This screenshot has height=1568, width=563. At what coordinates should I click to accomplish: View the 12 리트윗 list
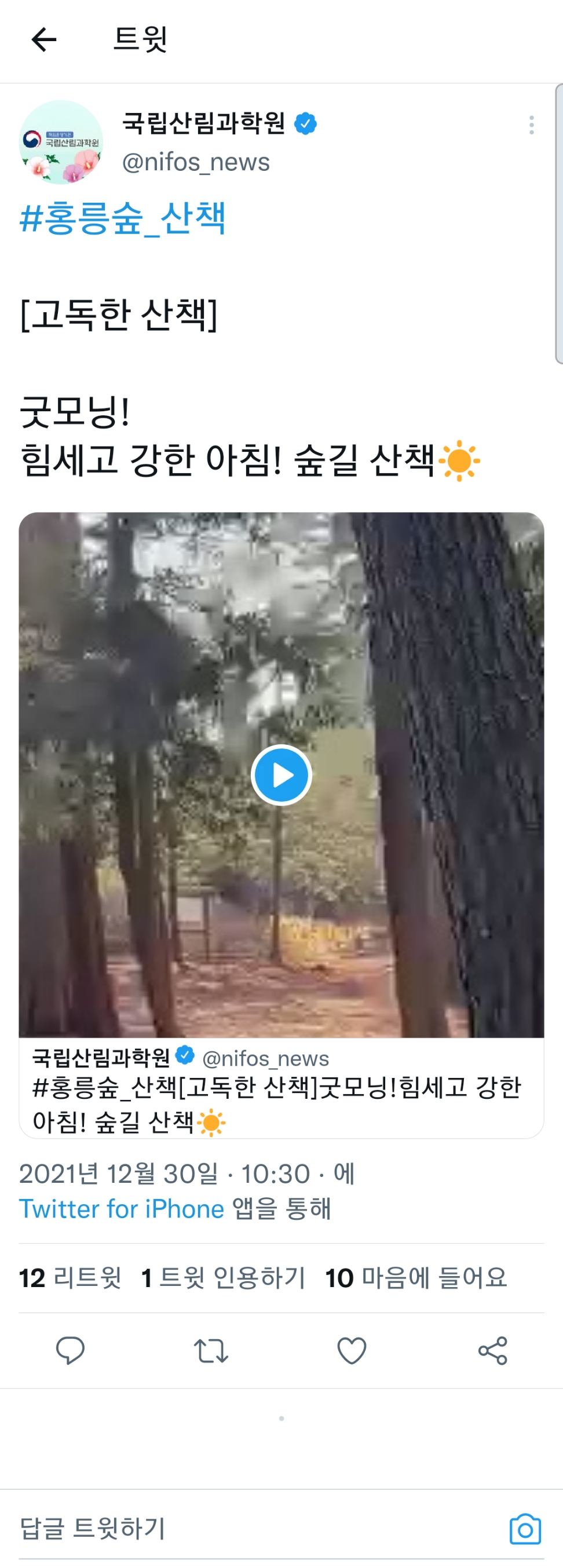(x=70, y=1277)
